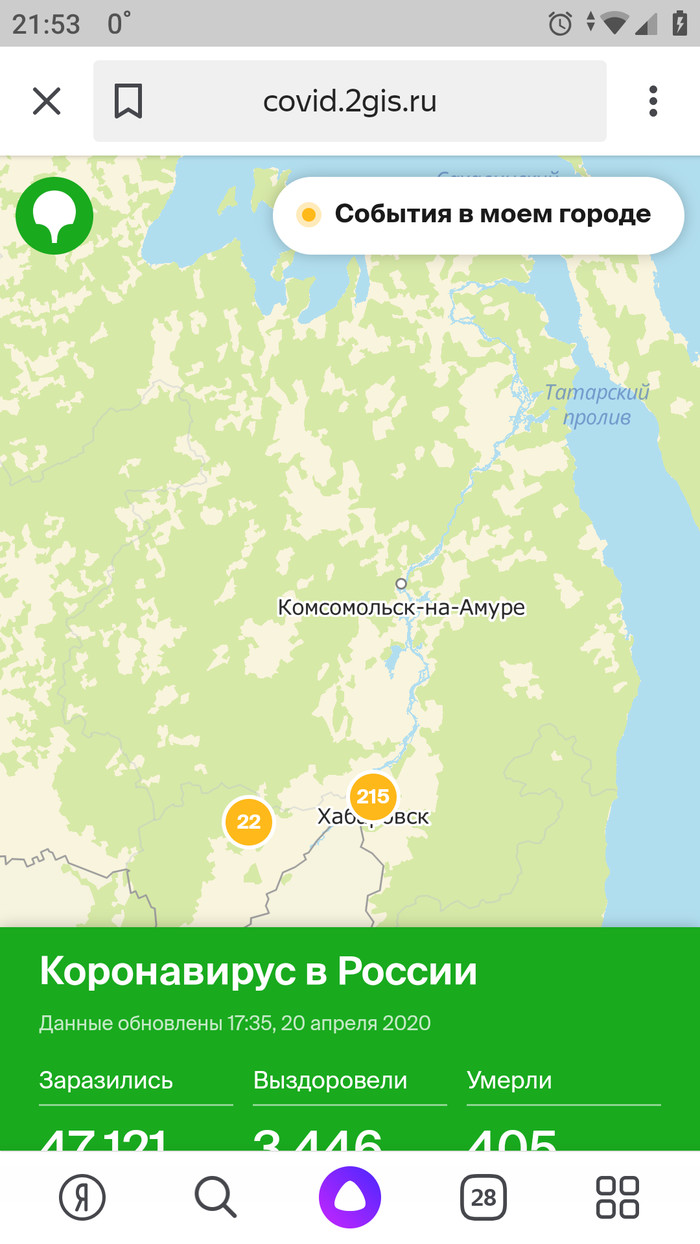Launch the Alice voice assistant

point(350,1197)
